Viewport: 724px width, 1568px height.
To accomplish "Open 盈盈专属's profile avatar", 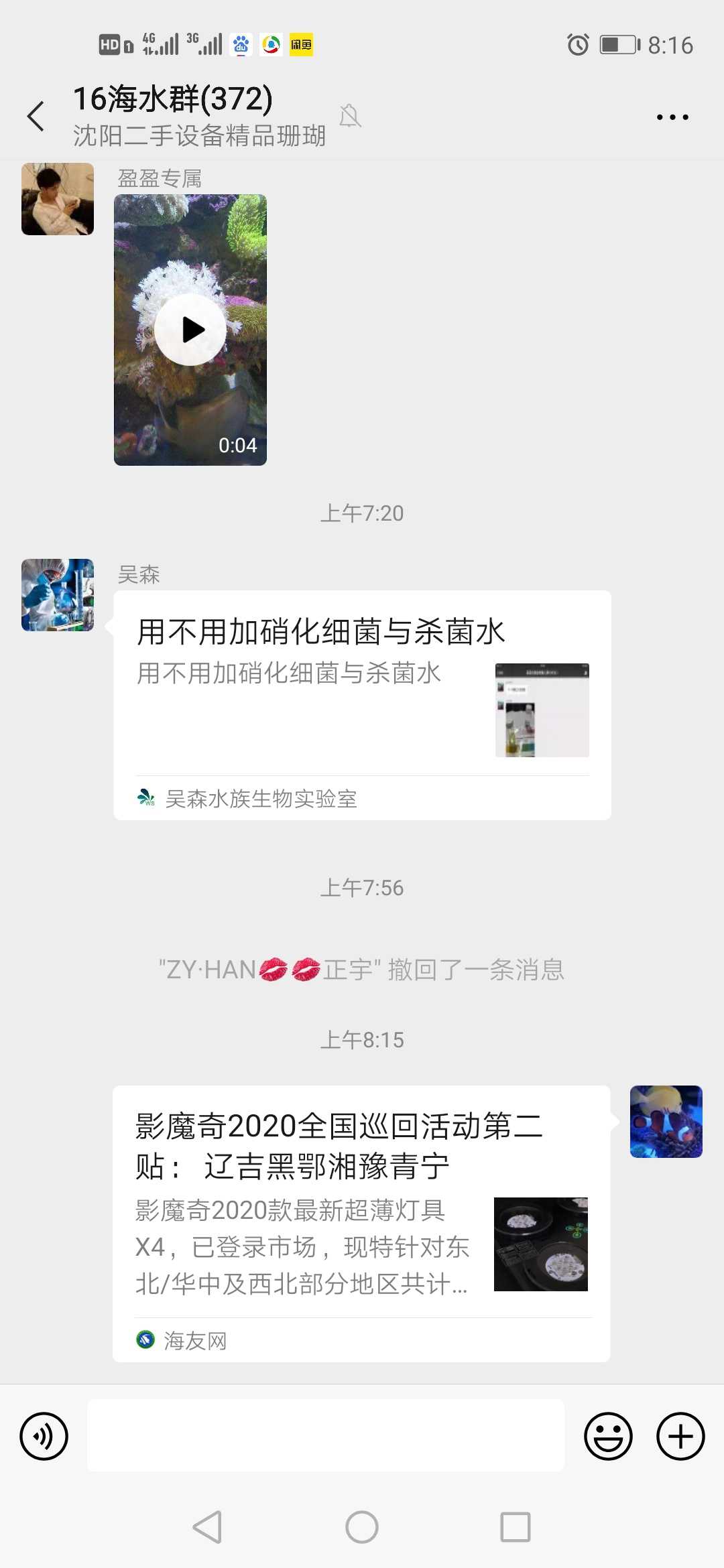I will [58, 199].
